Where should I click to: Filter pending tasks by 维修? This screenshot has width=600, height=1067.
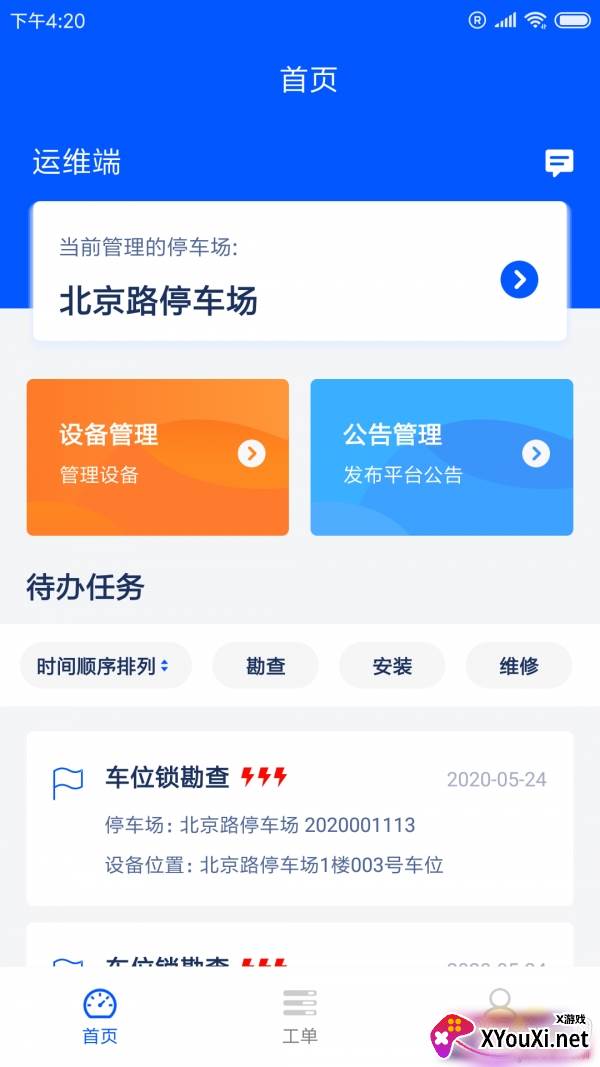pyautogui.click(x=518, y=666)
